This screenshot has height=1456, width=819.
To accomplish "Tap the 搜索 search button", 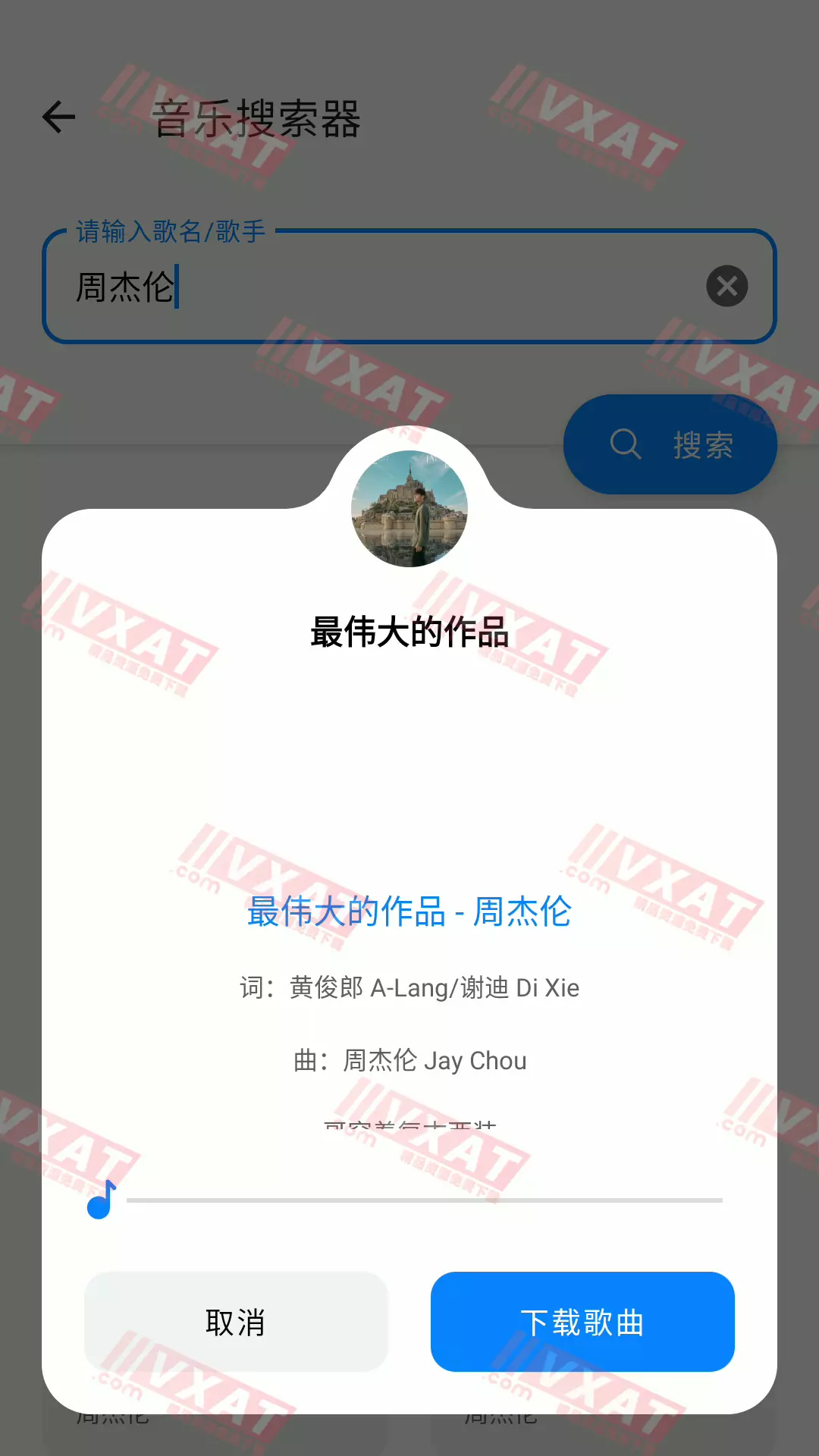I will [670, 444].
